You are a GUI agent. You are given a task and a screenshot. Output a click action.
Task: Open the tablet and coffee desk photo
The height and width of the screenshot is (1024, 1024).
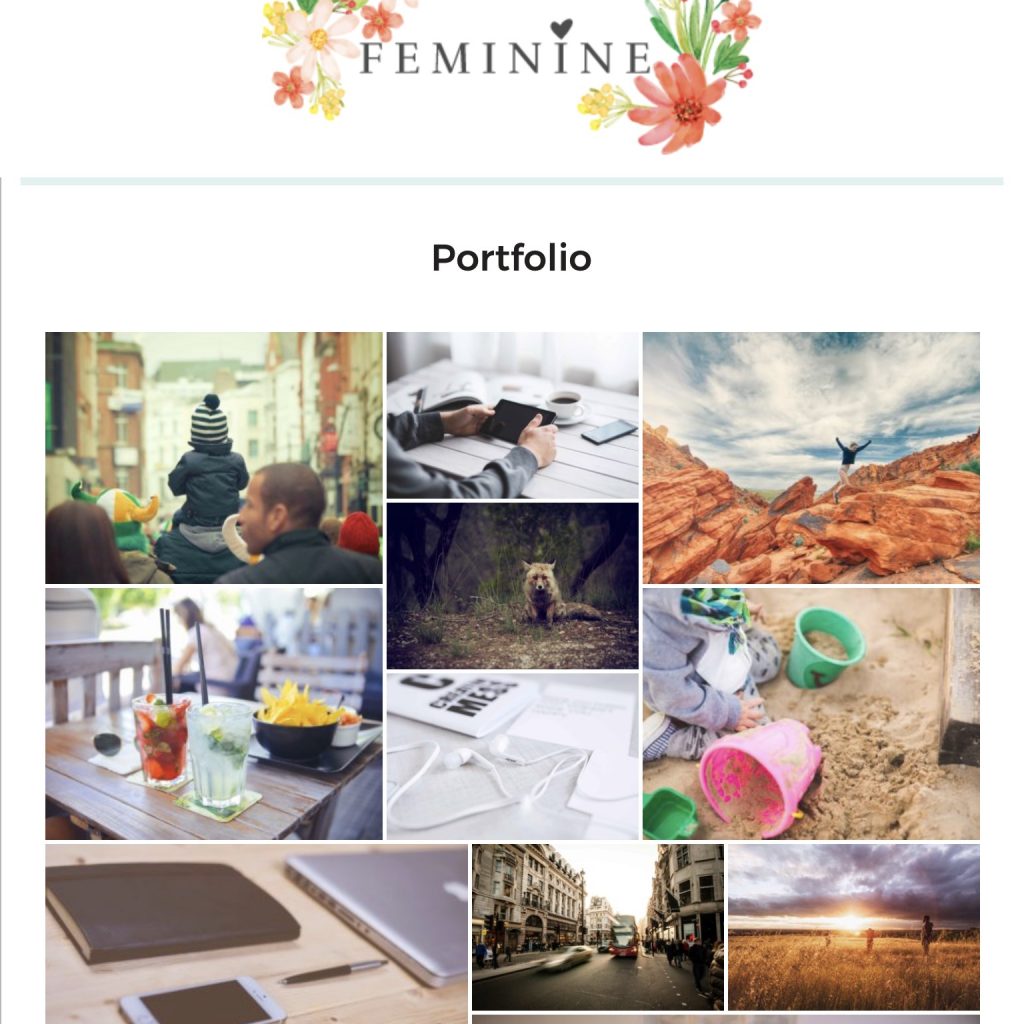[x=512, y=415]
